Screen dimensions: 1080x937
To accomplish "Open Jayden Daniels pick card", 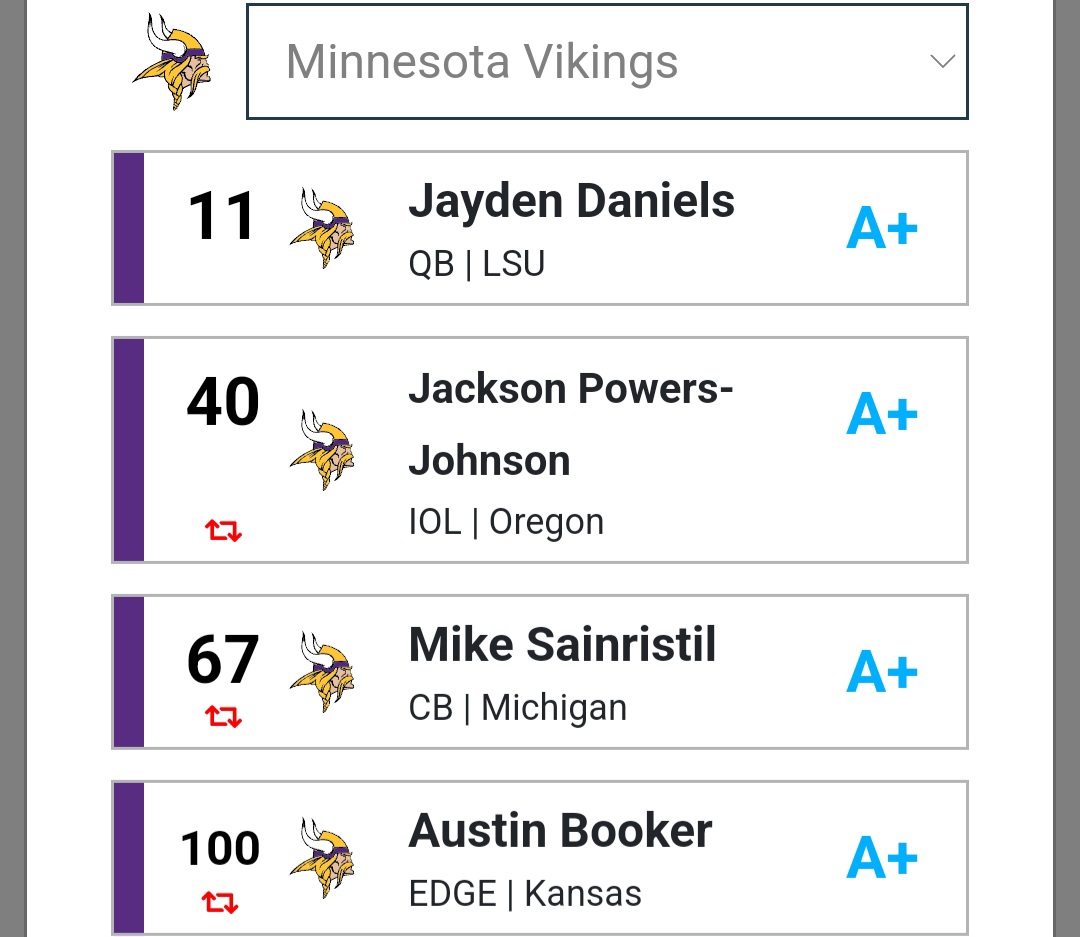I will click(x=540, y=229).
